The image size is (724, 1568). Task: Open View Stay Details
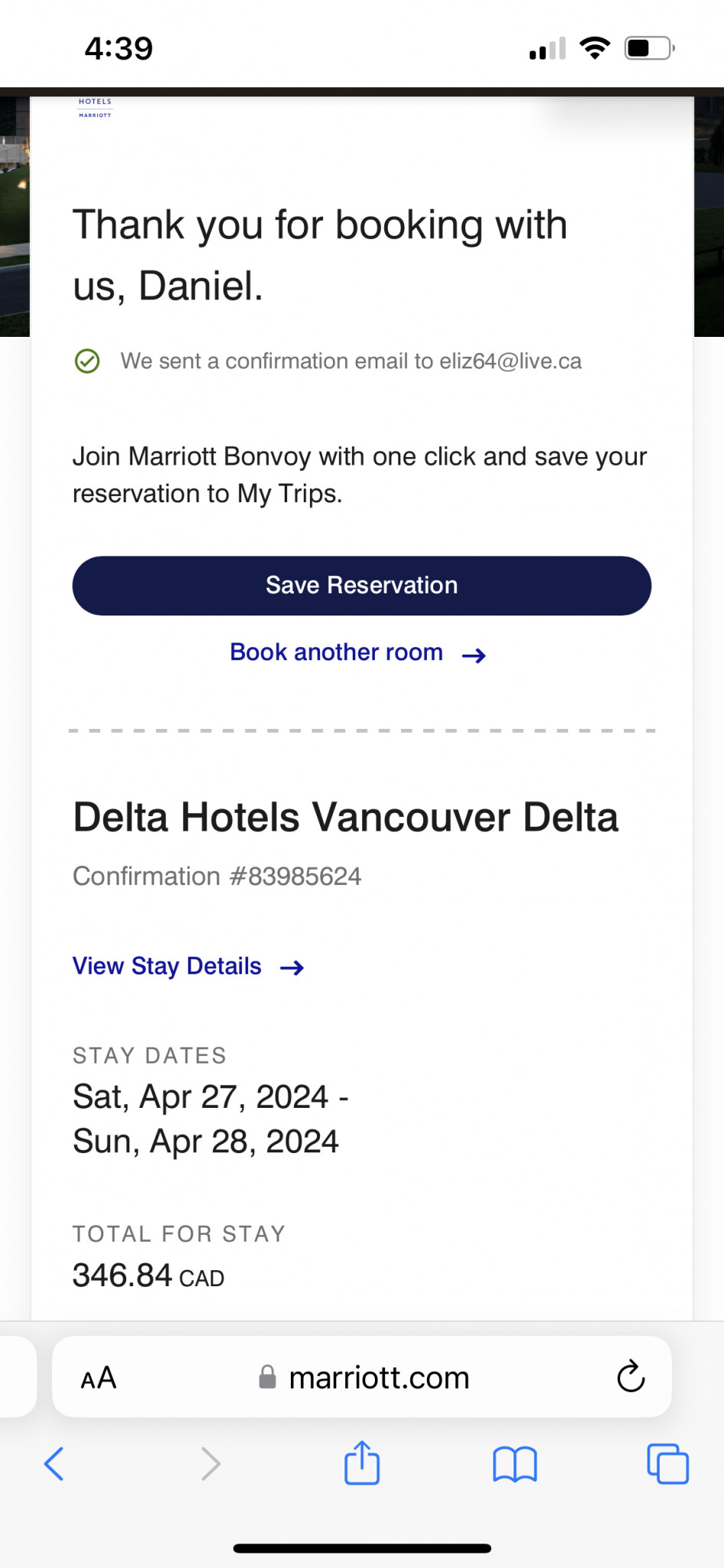coord(188,966)
